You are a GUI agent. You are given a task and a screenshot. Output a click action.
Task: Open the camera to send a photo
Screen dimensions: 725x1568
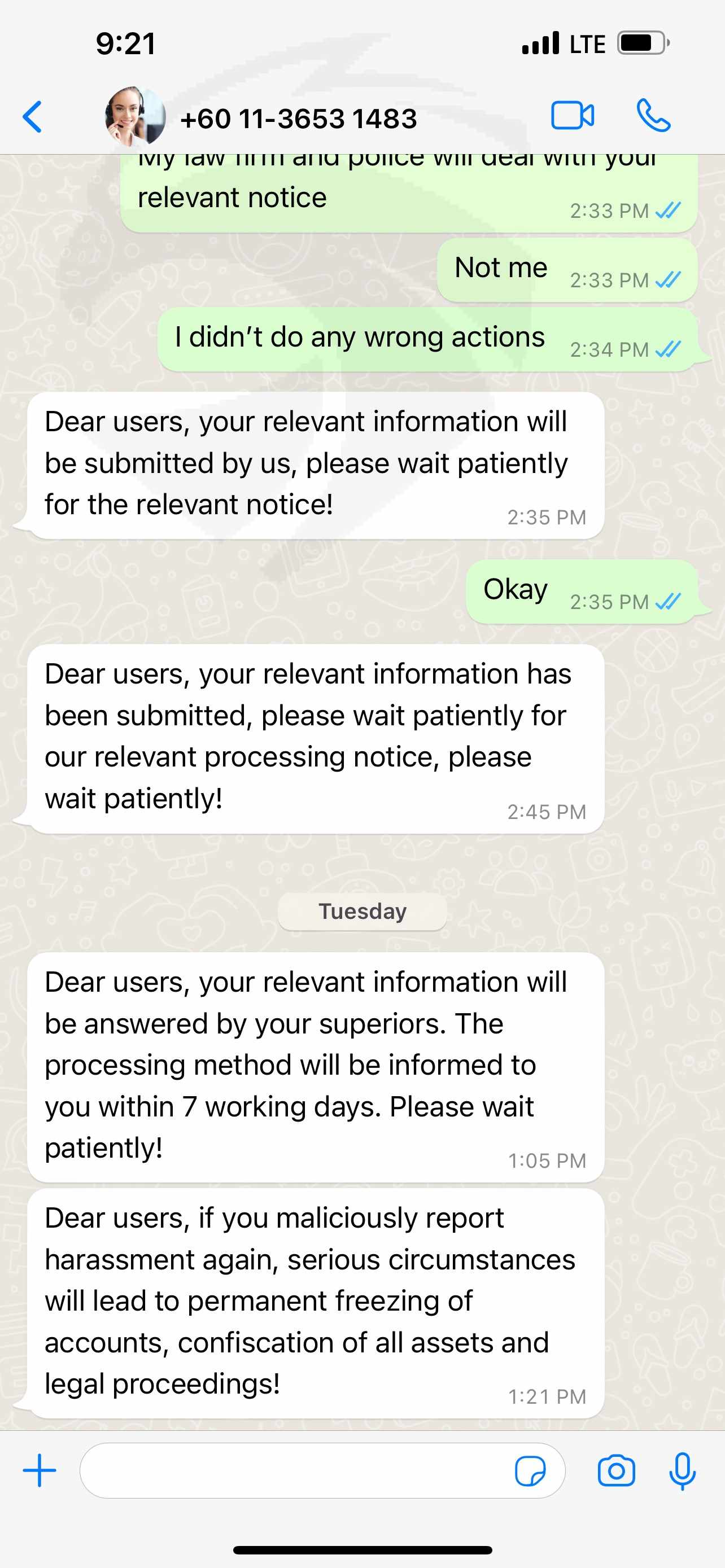click(616, 1470)
